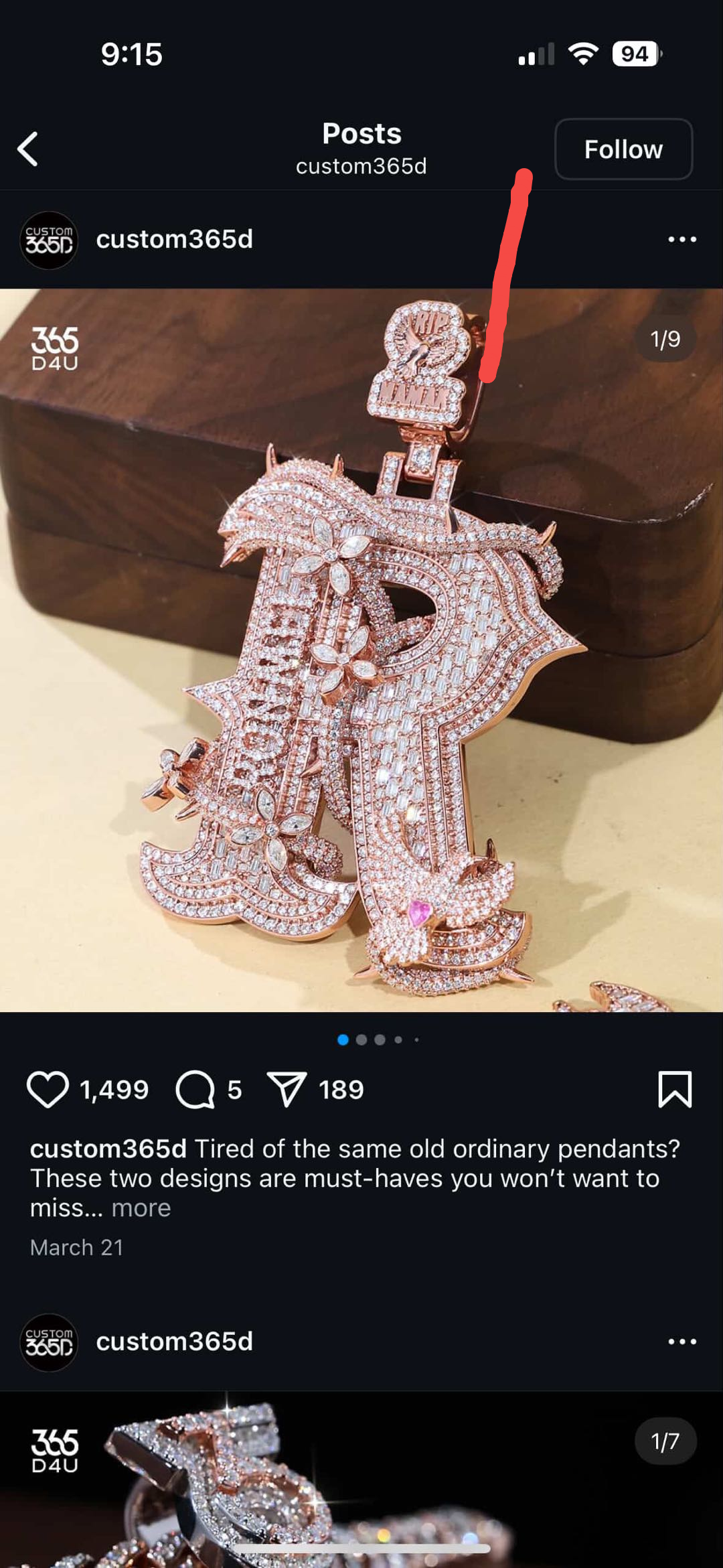
Task: Open the pink R pendant photo
Action: [361, 650]
